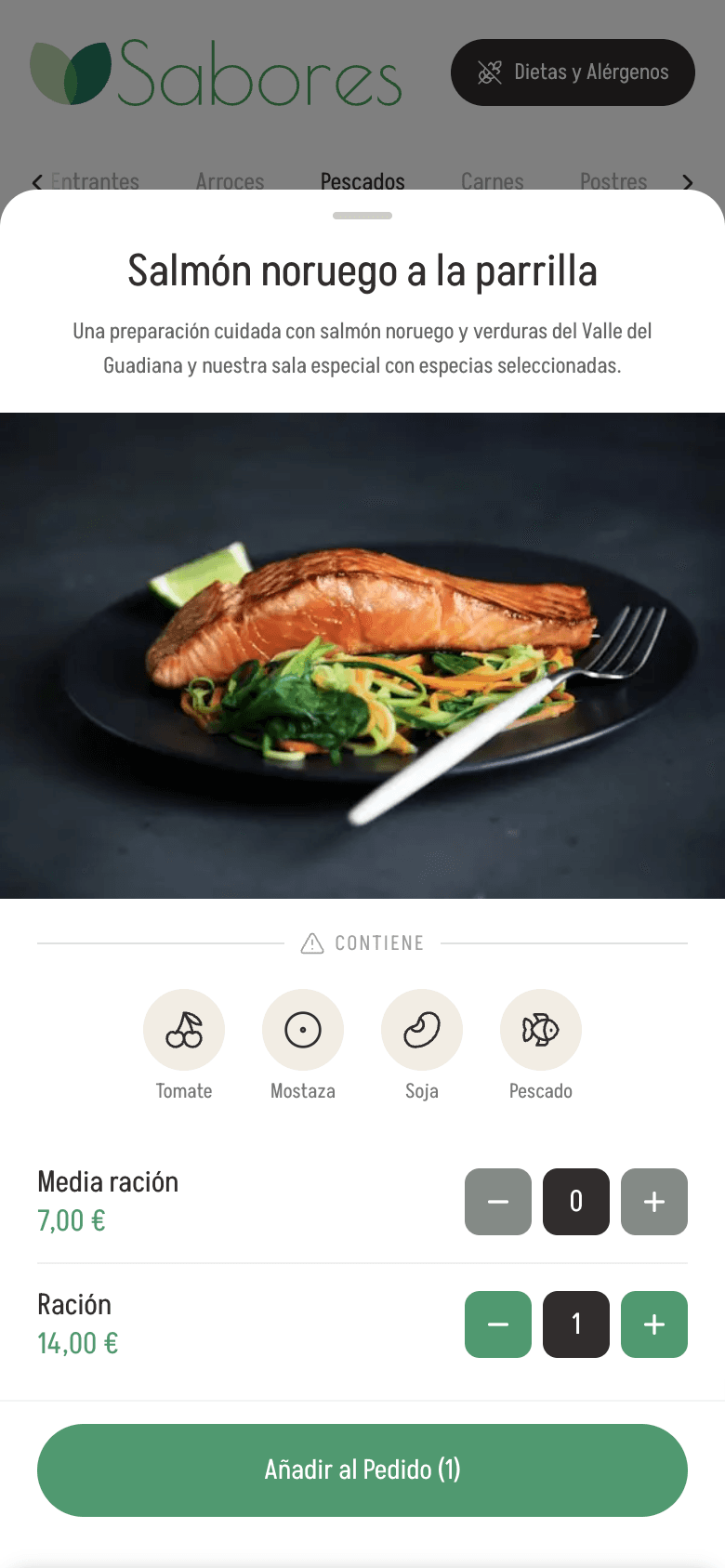Tap the right arrow of category tabs
725x1568 pixels.
(688, 182)
